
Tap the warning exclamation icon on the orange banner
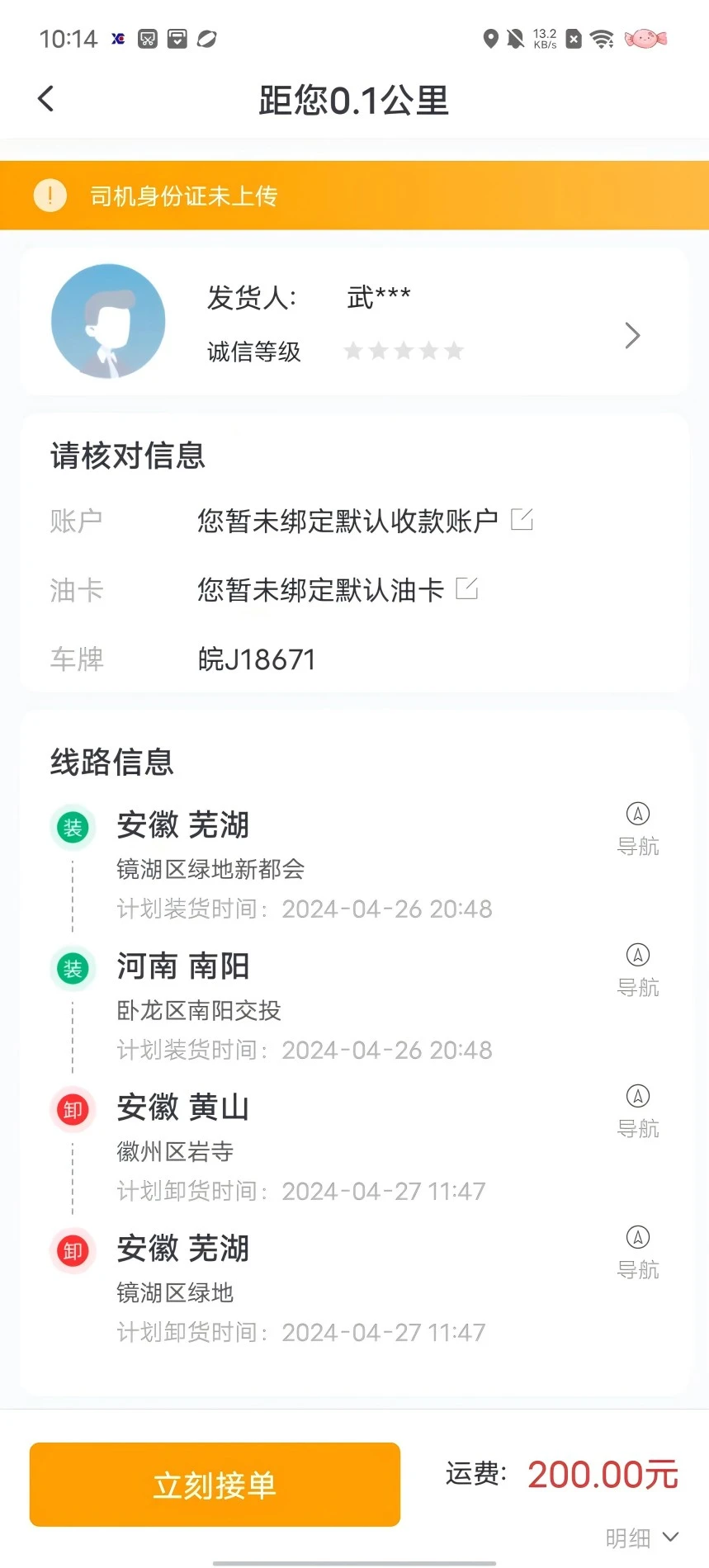pos(49,195)
